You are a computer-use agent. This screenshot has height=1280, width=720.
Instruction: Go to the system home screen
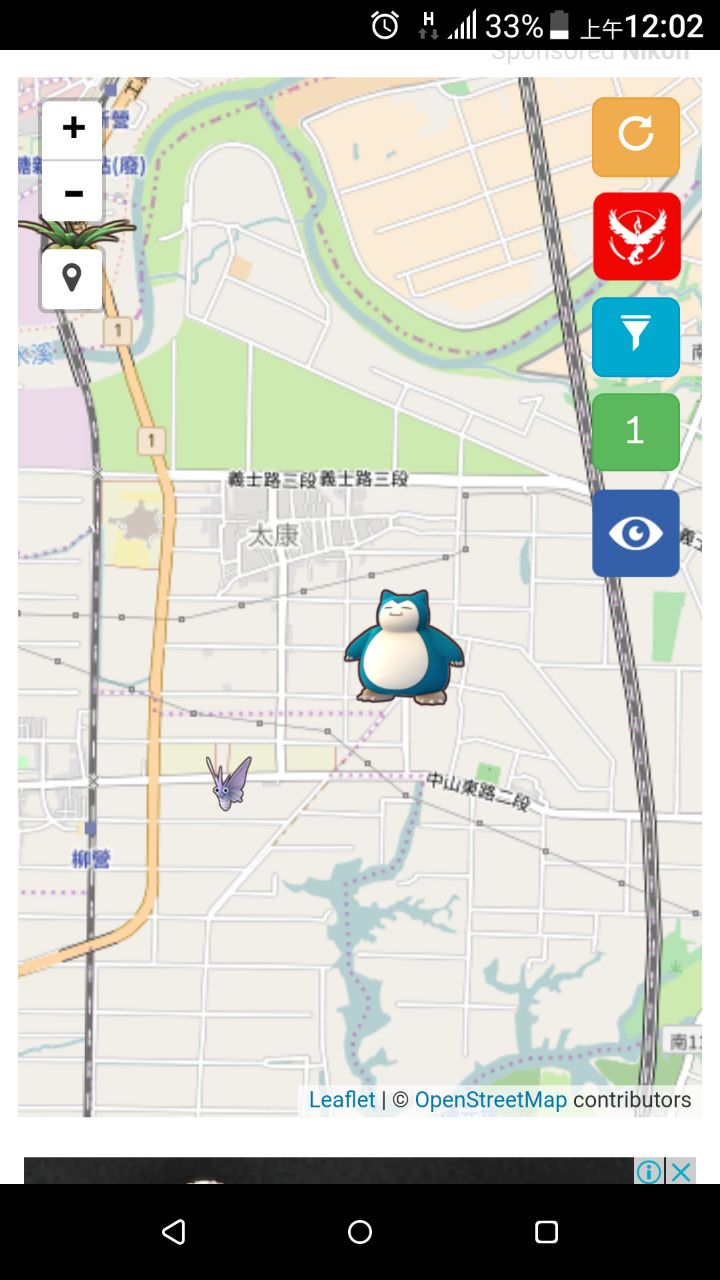[360, 1232]
